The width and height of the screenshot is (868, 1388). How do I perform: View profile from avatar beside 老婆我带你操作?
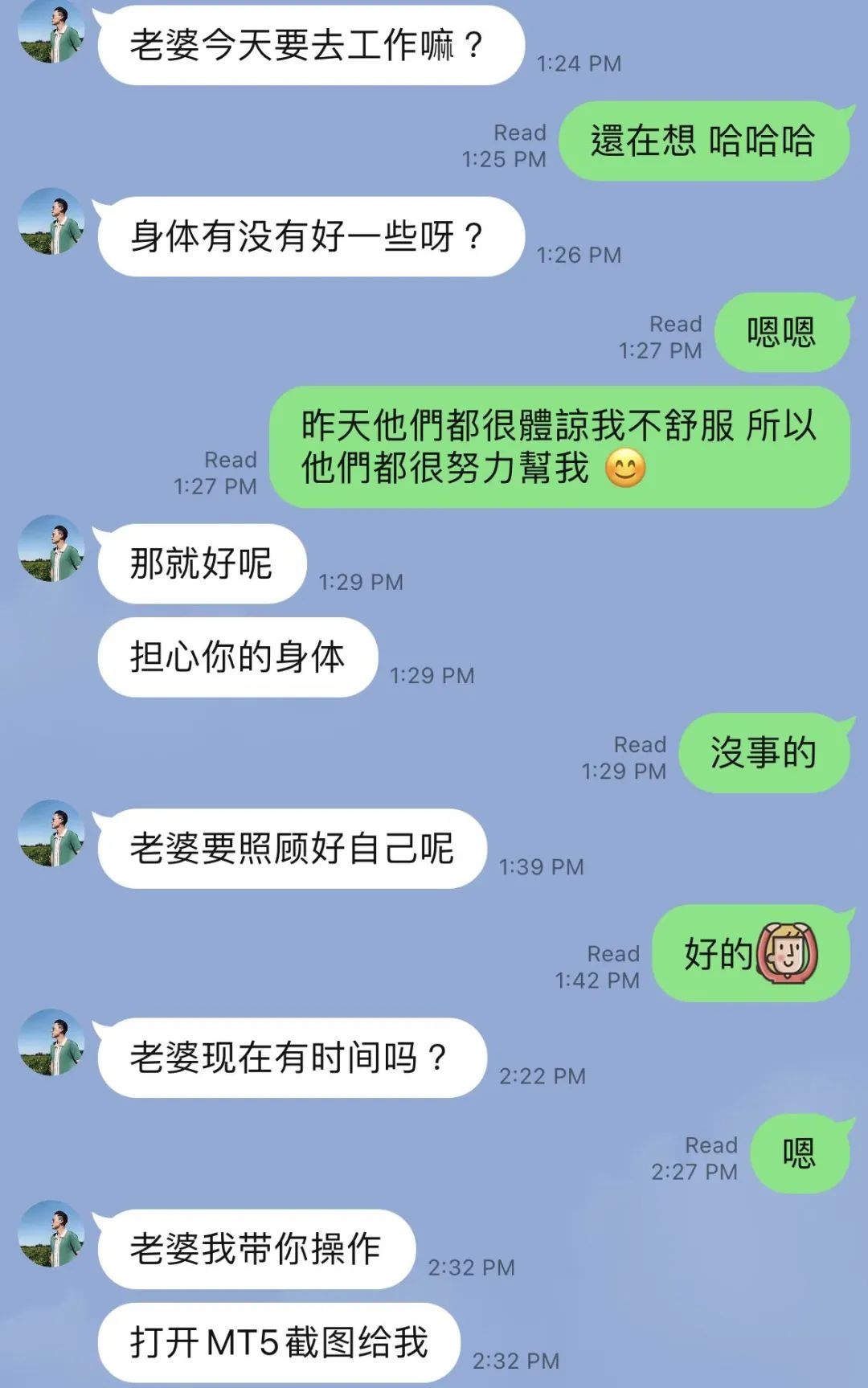tap(51, 1233)
